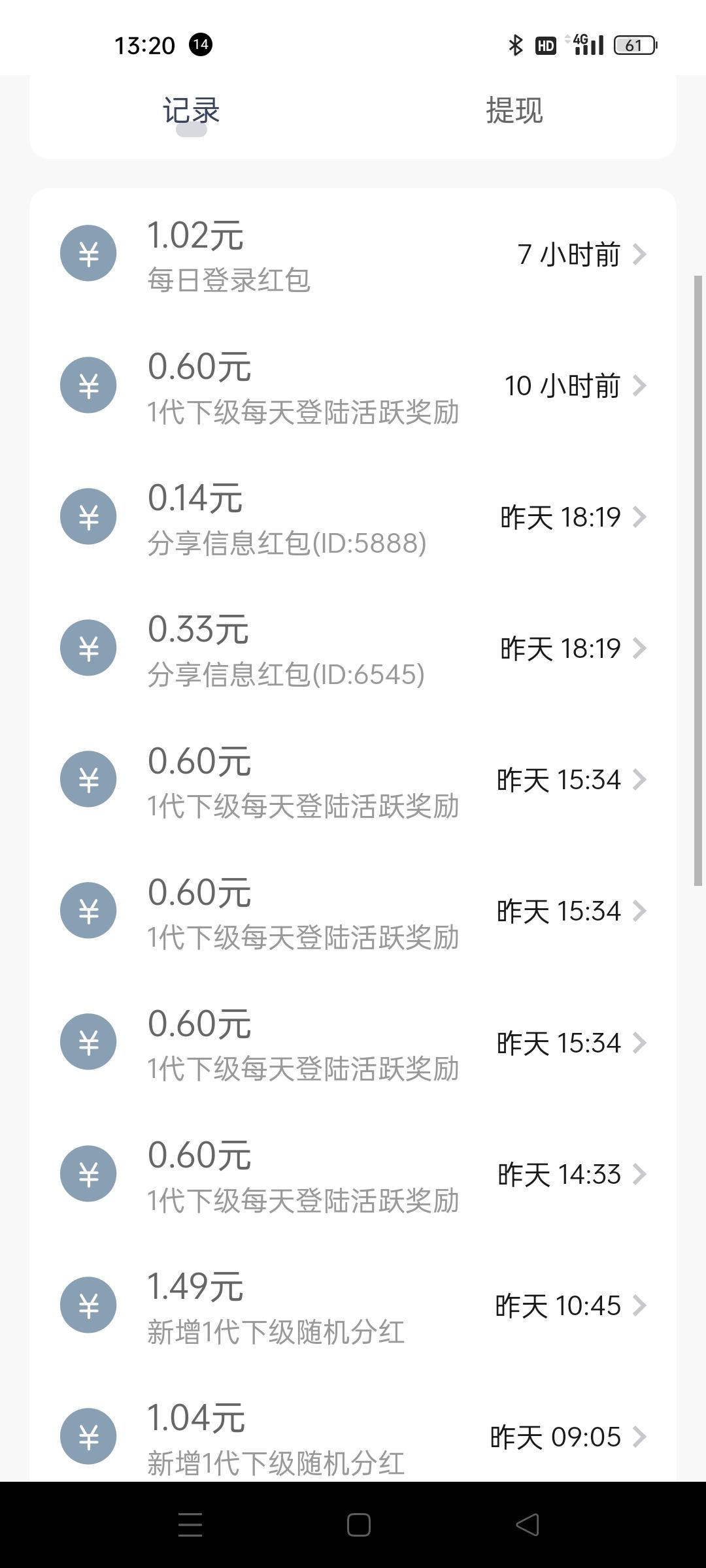
Task: Open the 1.49元 新增1代下级随机分红 record
Action: tap(353, 1305)
